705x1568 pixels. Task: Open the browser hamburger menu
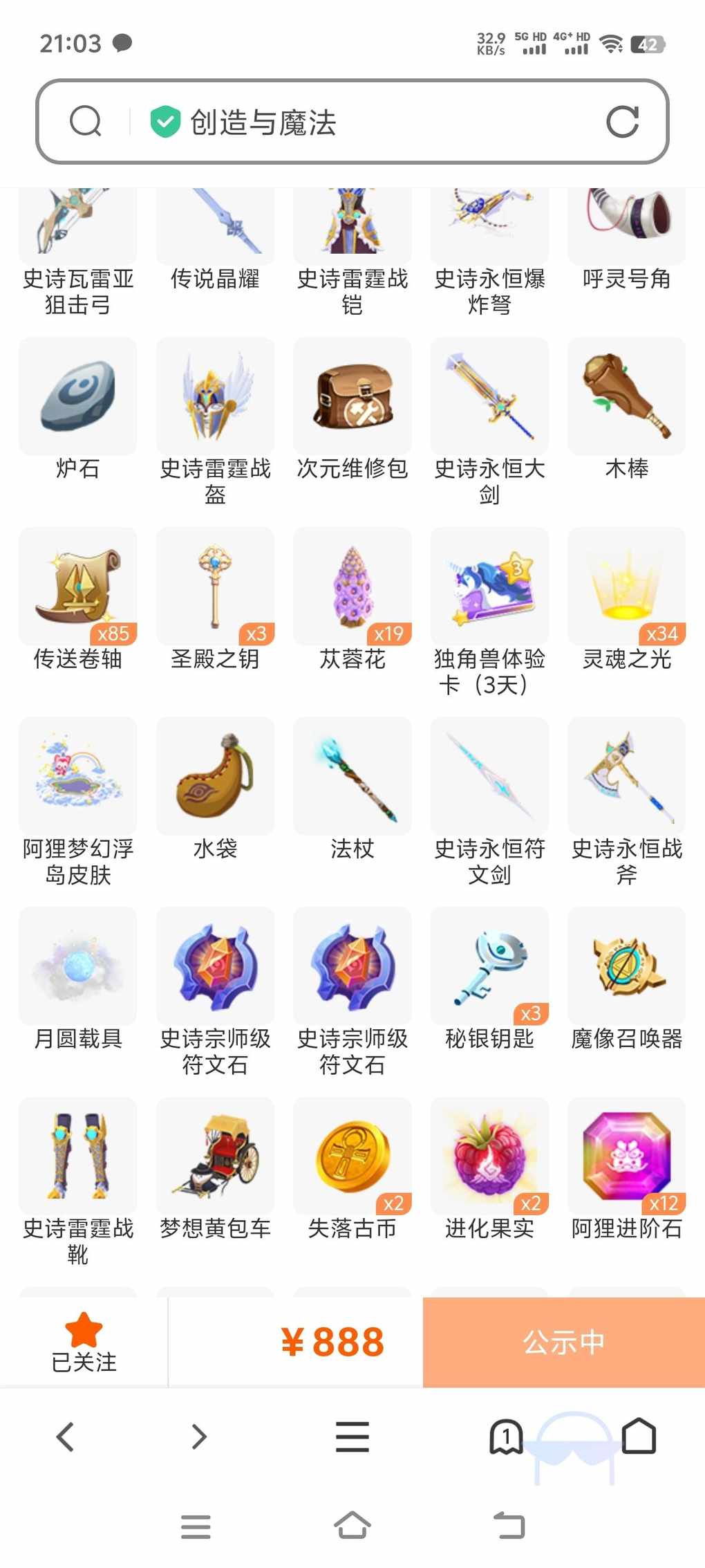352,1437
